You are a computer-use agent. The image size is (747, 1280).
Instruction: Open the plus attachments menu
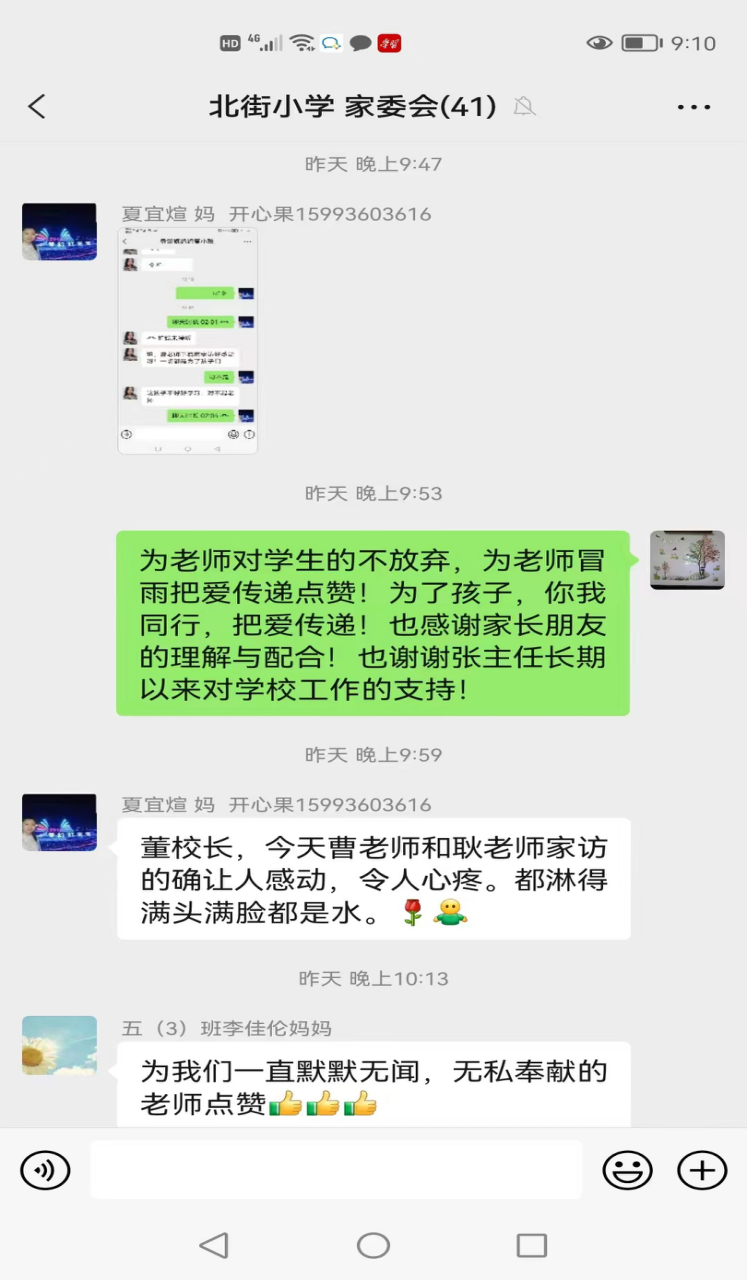pyautogui.click(x=702, y=1169)
